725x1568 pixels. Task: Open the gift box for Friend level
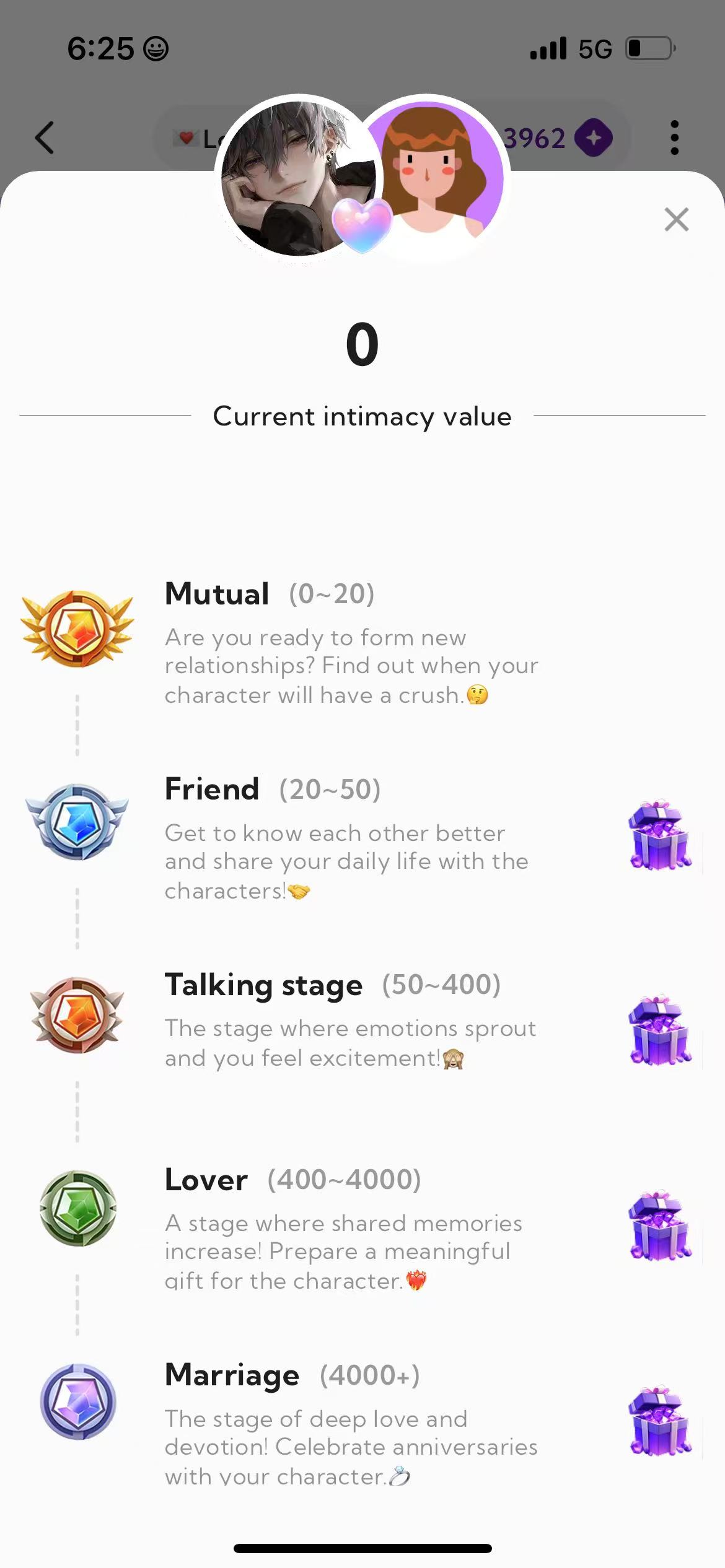659,835
